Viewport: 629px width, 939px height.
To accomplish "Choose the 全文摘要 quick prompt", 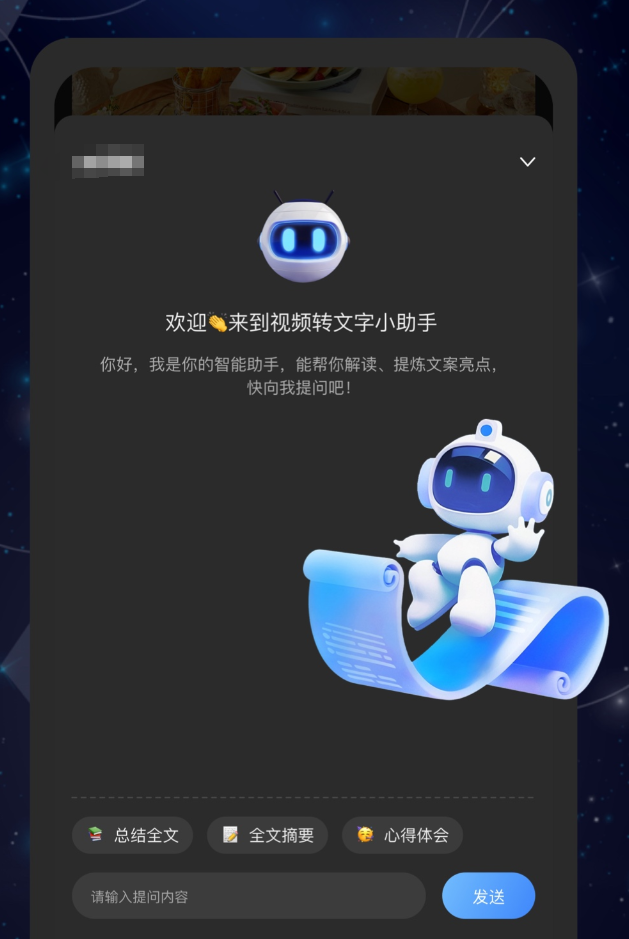I will click(x=267, y=835).
